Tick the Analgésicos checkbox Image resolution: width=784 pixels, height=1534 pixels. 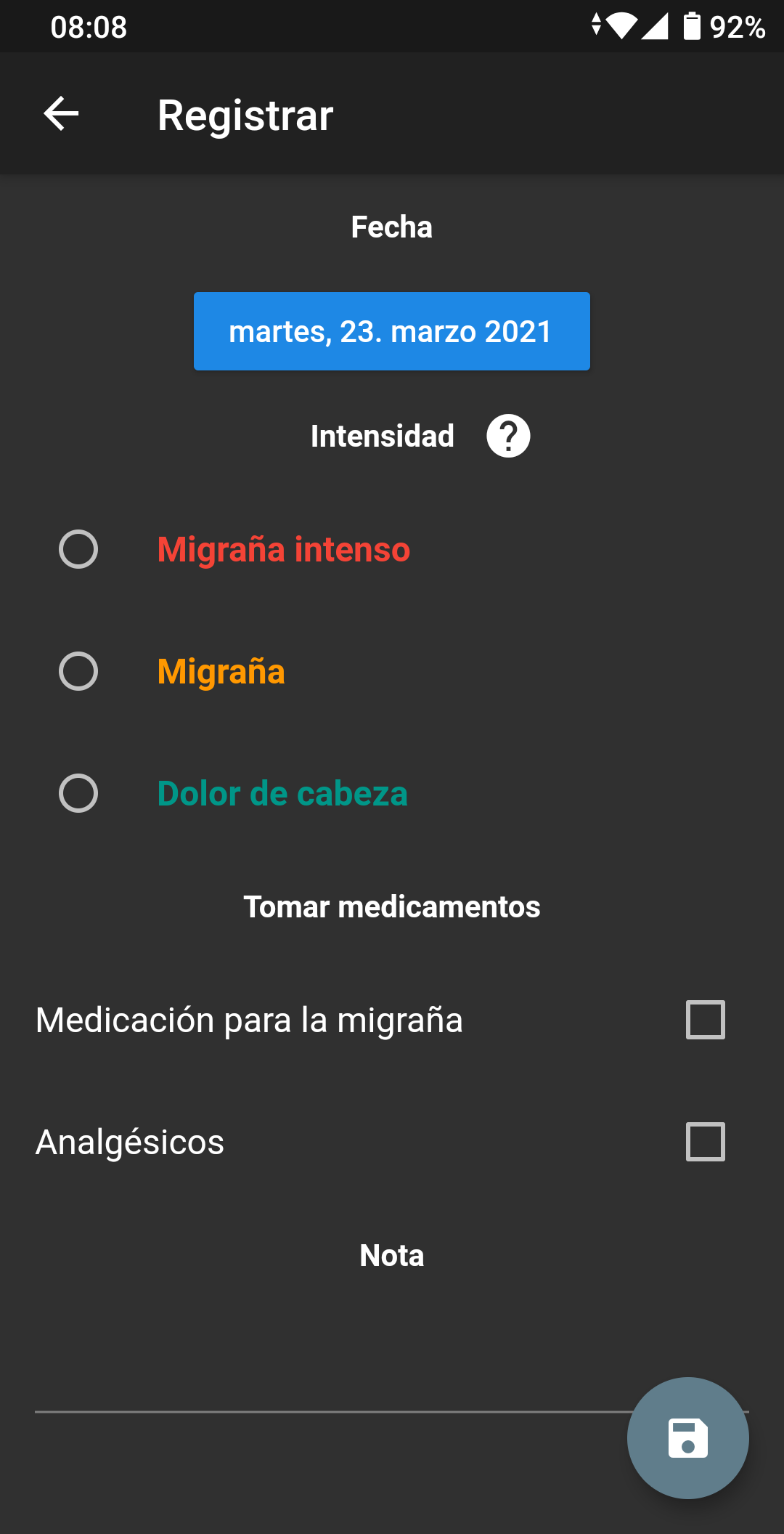(x=705, y=1142)
